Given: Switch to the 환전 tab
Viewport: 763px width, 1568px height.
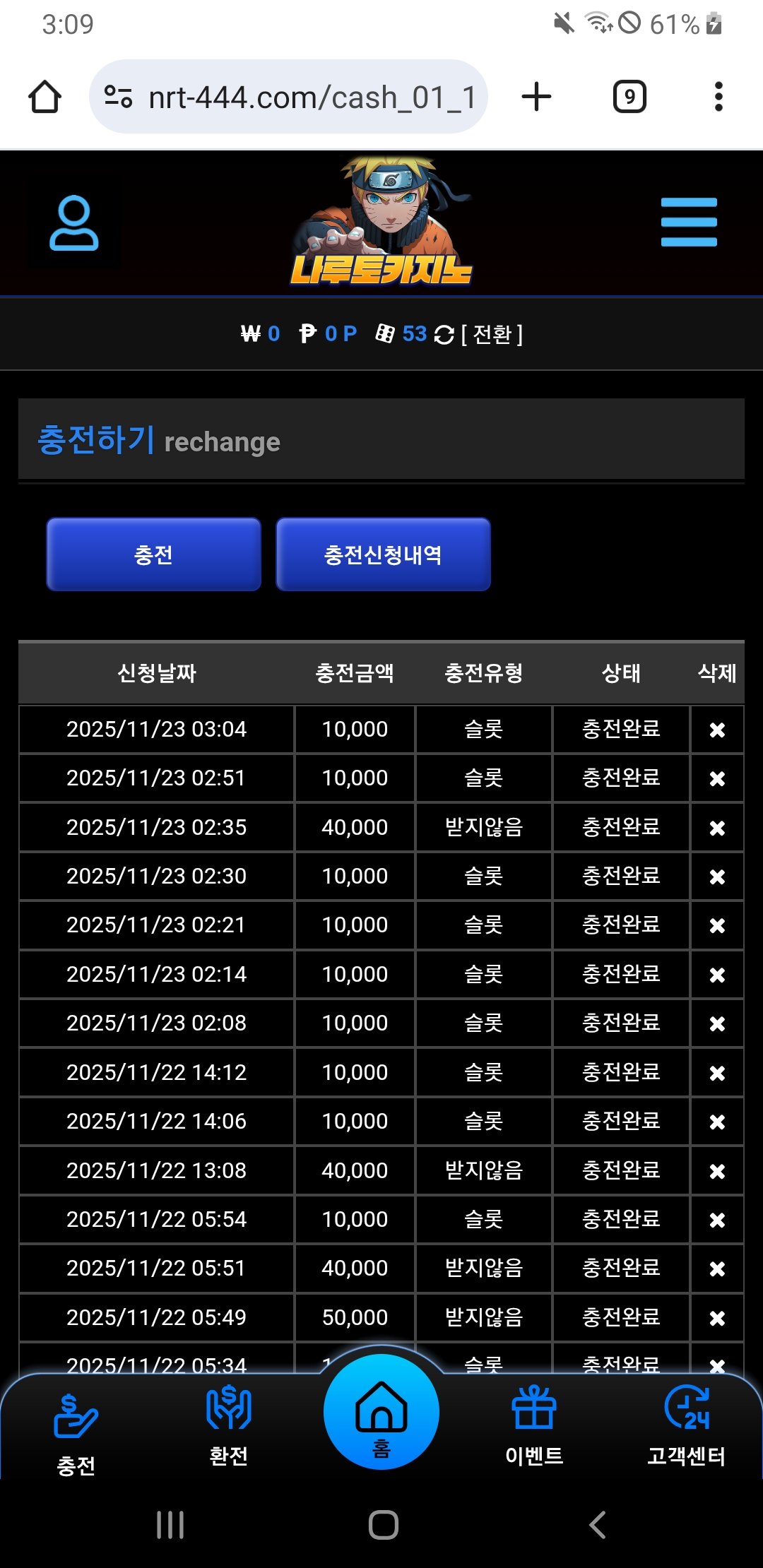Looking at the screenshot, I should click(228, 1427).
